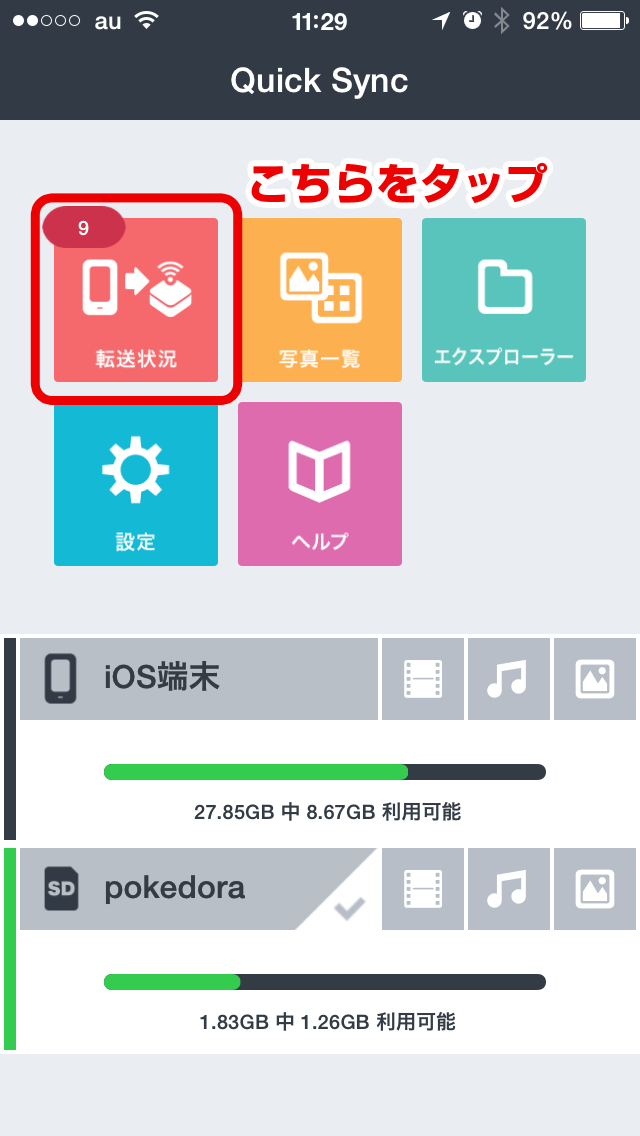Show music on iOS端末
This screenshot has height=1136, width=640.
509,679
